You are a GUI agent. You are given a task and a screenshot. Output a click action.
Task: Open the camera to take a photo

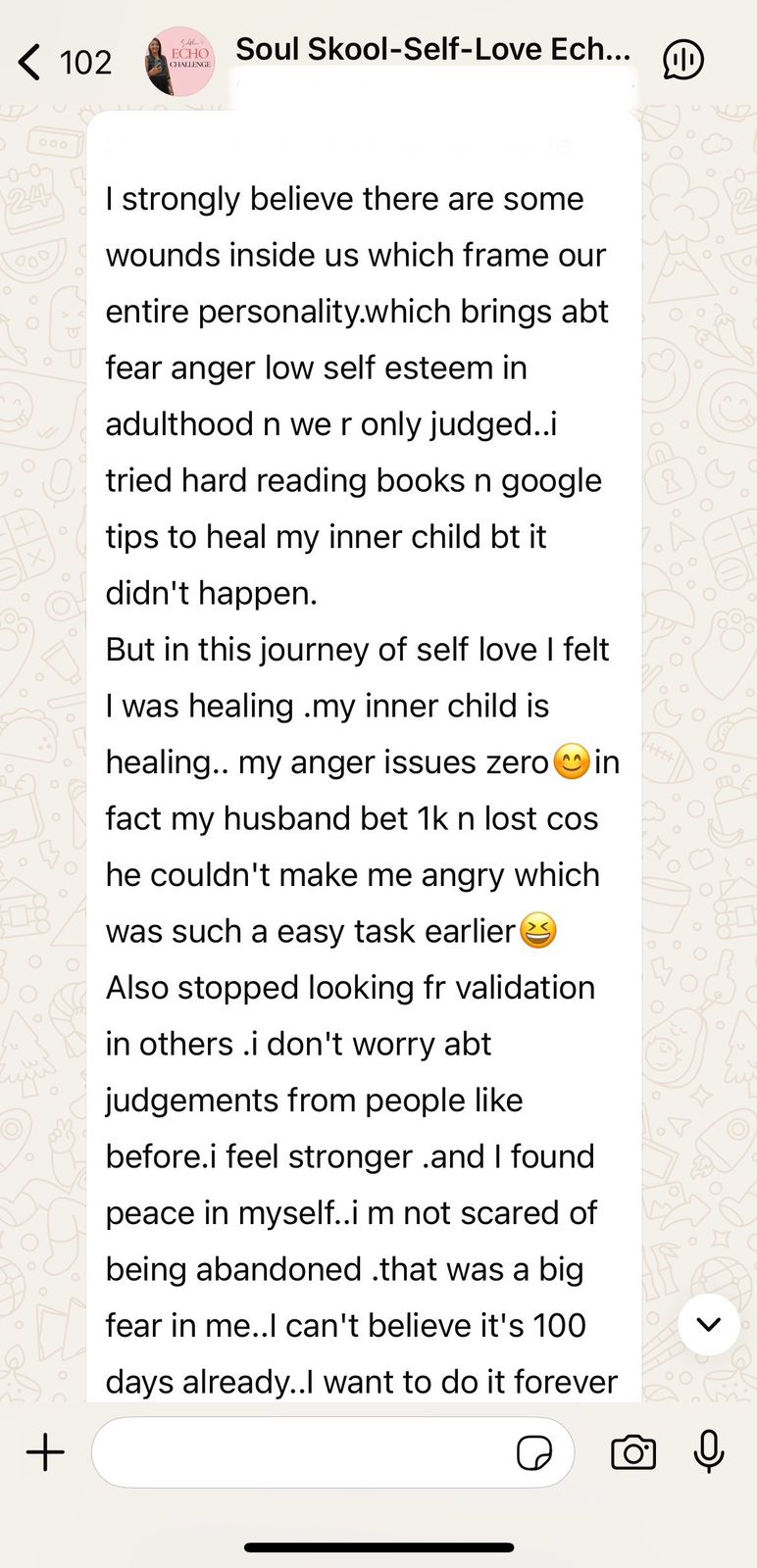pyautogui.click(x=633, y=1452)
